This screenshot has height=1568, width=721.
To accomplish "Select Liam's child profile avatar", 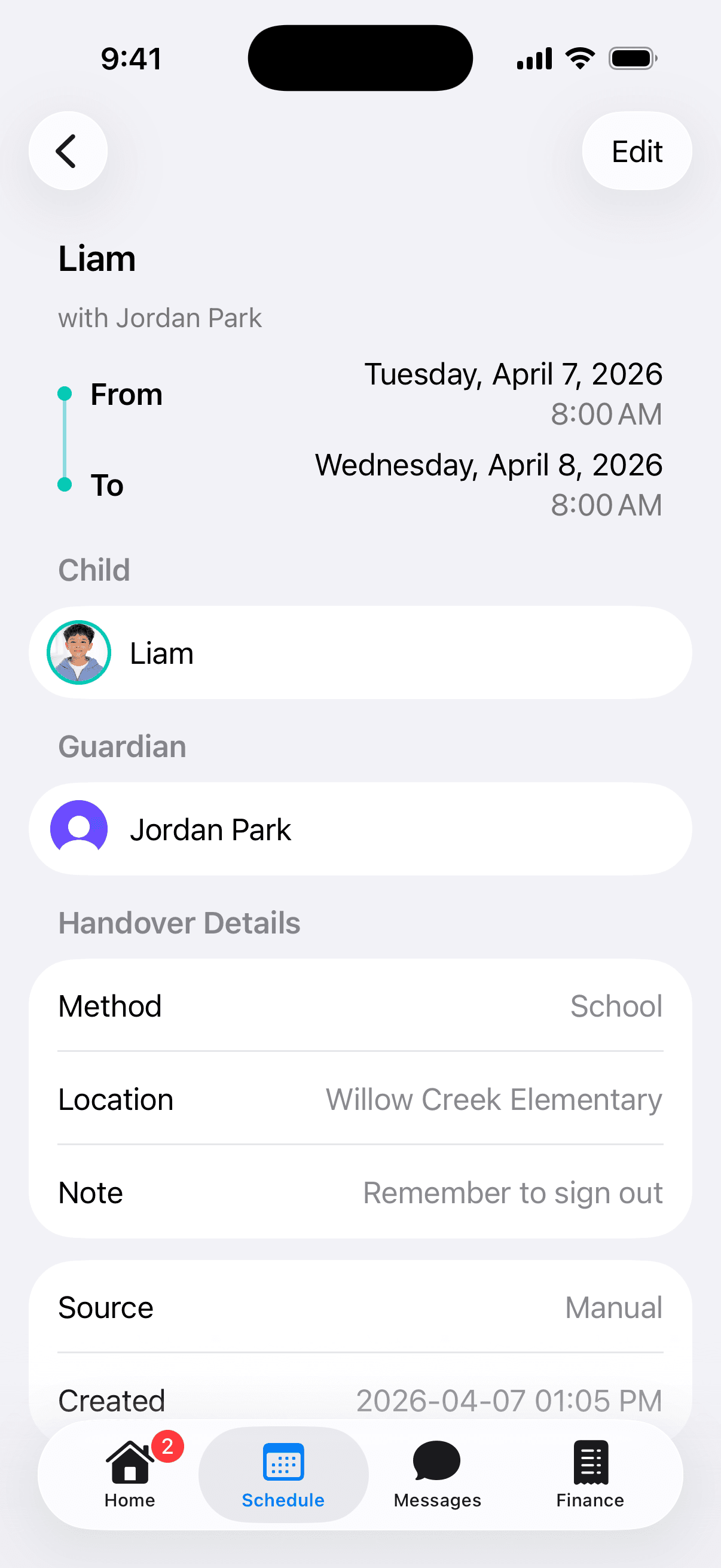I will click(78, 652).
